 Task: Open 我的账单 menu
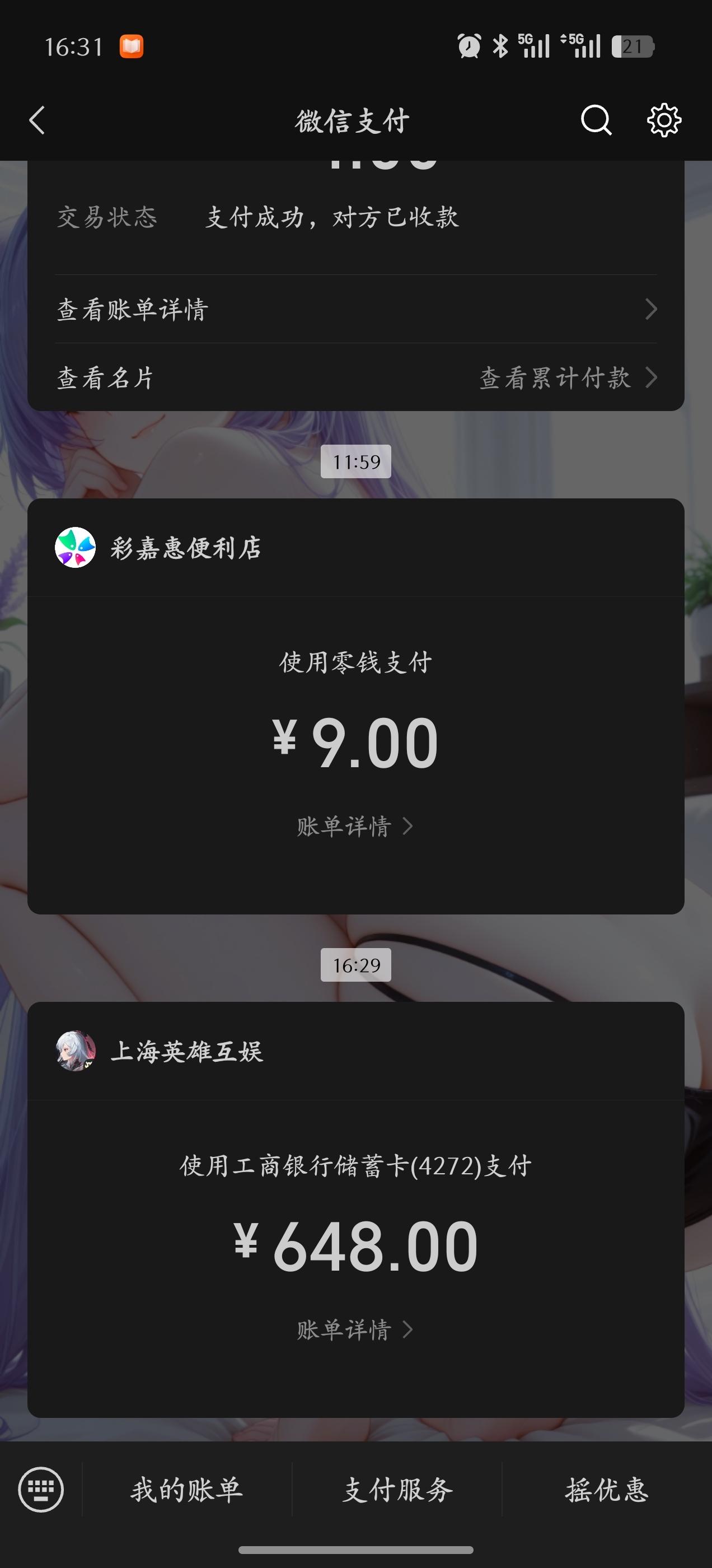187,1490
